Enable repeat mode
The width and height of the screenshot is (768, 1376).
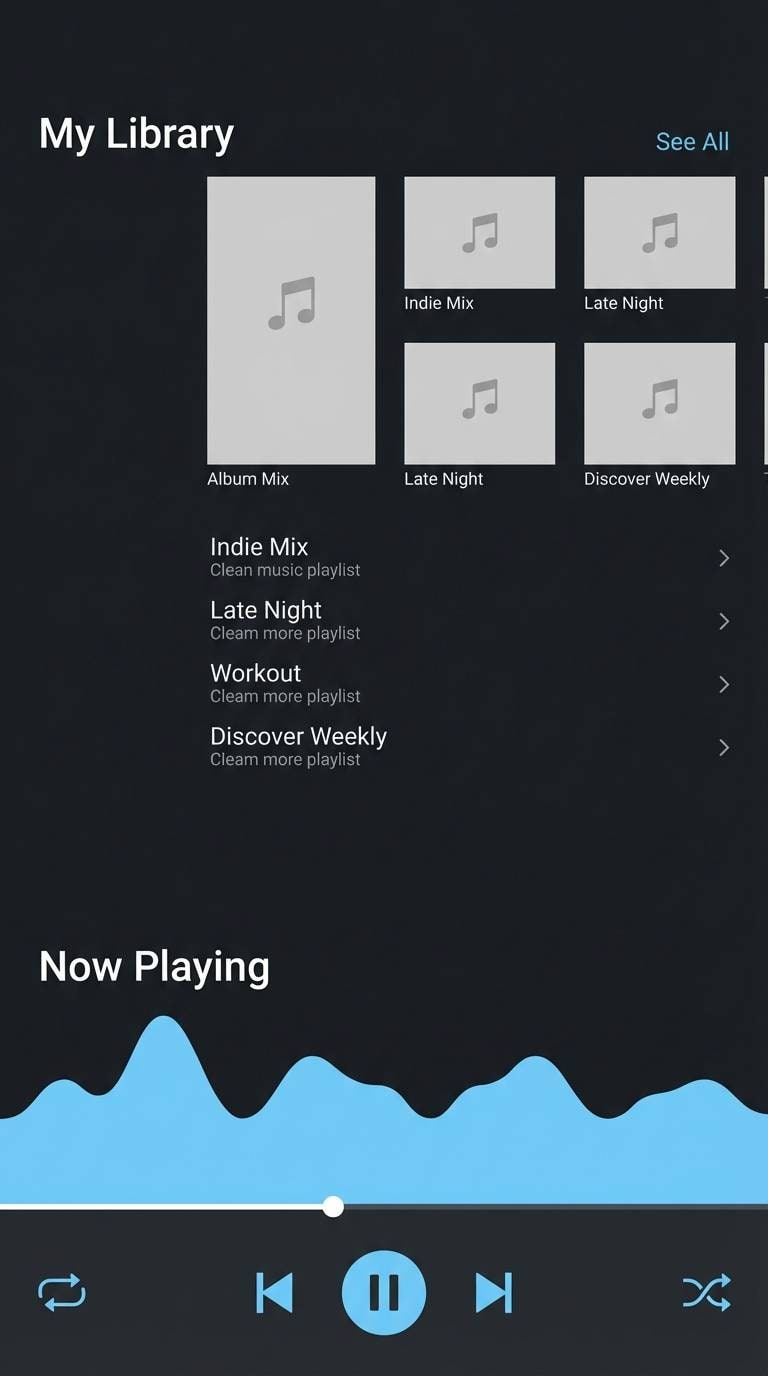pyautogui.click(x=60, y=1292)
